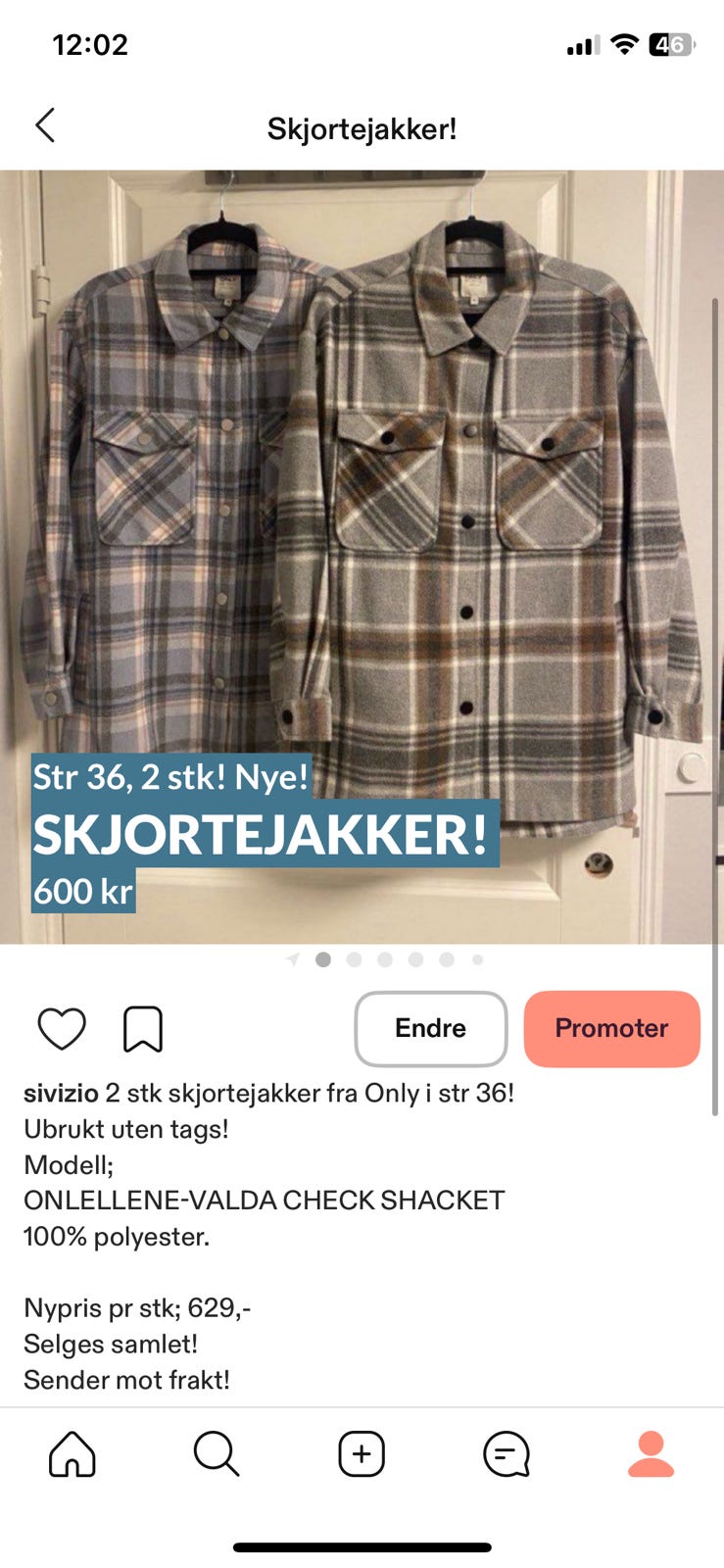This screenshot has height=1568, width=724.
Task: Open search with the magnifier icon
Action: (217, 1456)
